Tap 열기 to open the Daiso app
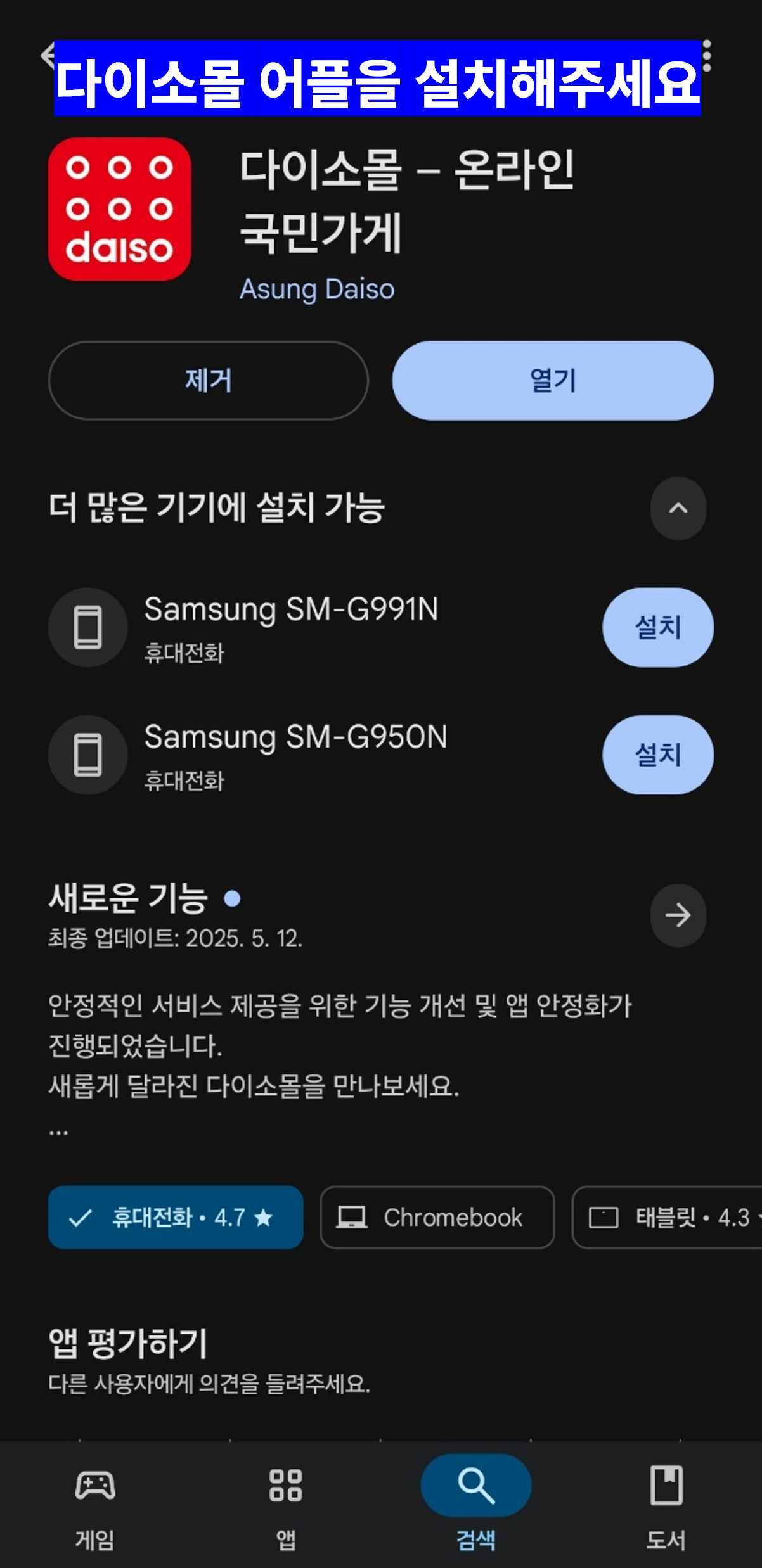 tap(553, 380)
